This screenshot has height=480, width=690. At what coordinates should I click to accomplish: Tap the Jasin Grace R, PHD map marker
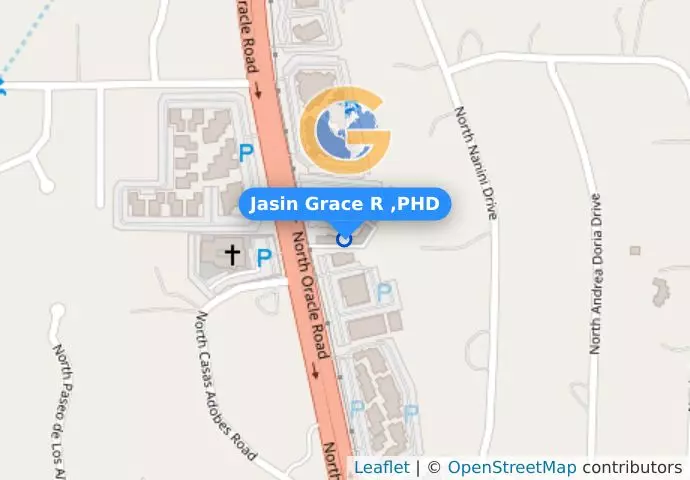click(345, 239)
